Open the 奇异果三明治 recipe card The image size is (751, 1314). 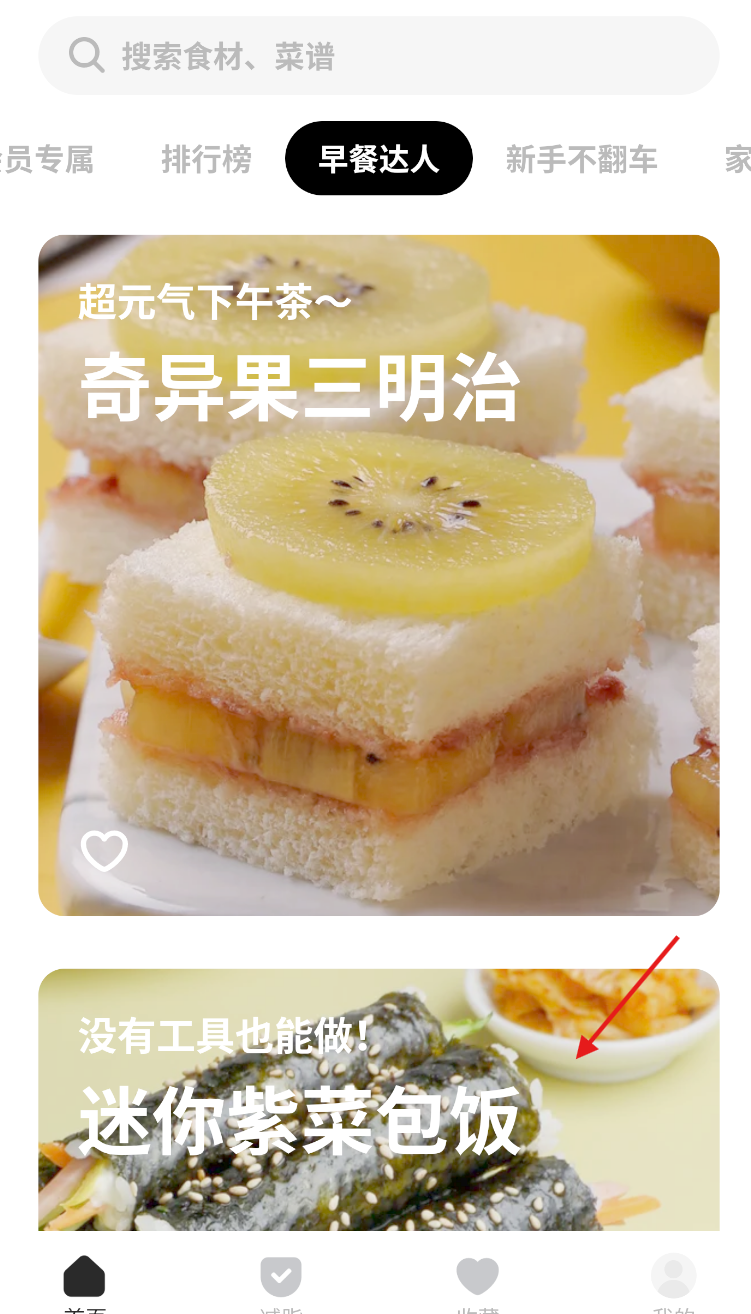(378, 600)
